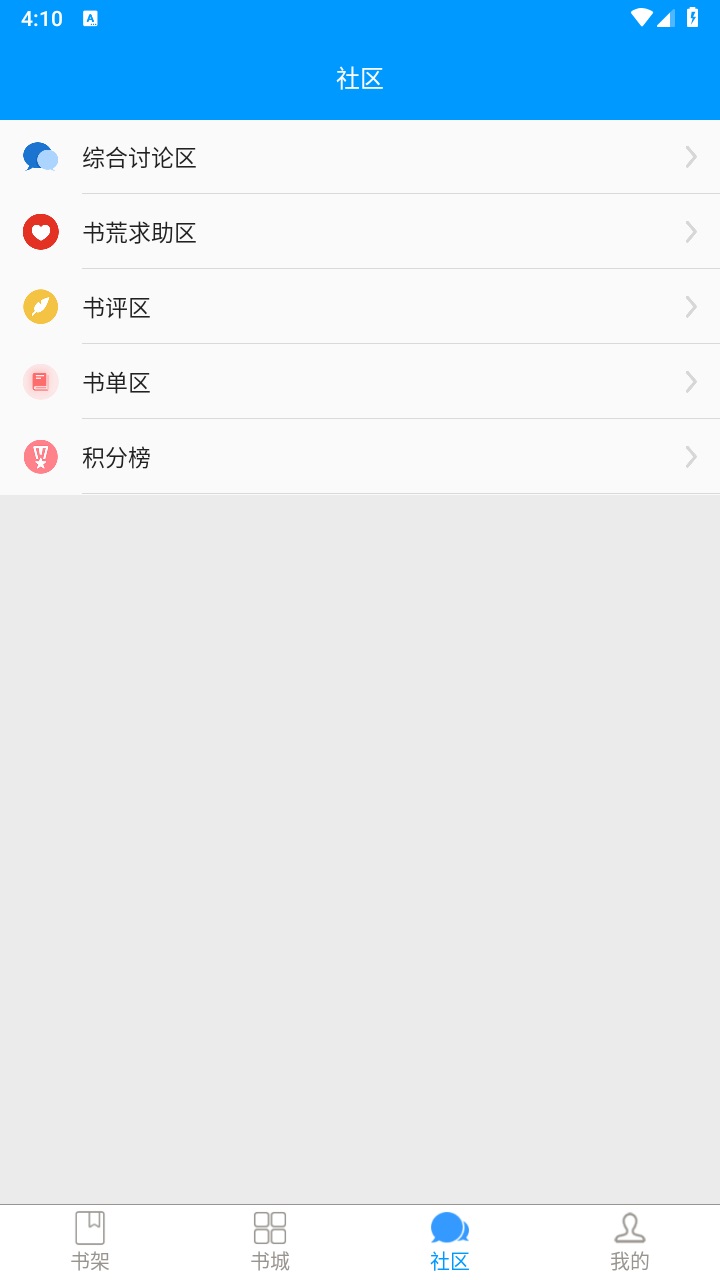Tap the red heart icon beside 书荒求助区
The image size is (720, 1280).
tap(40, 232)
